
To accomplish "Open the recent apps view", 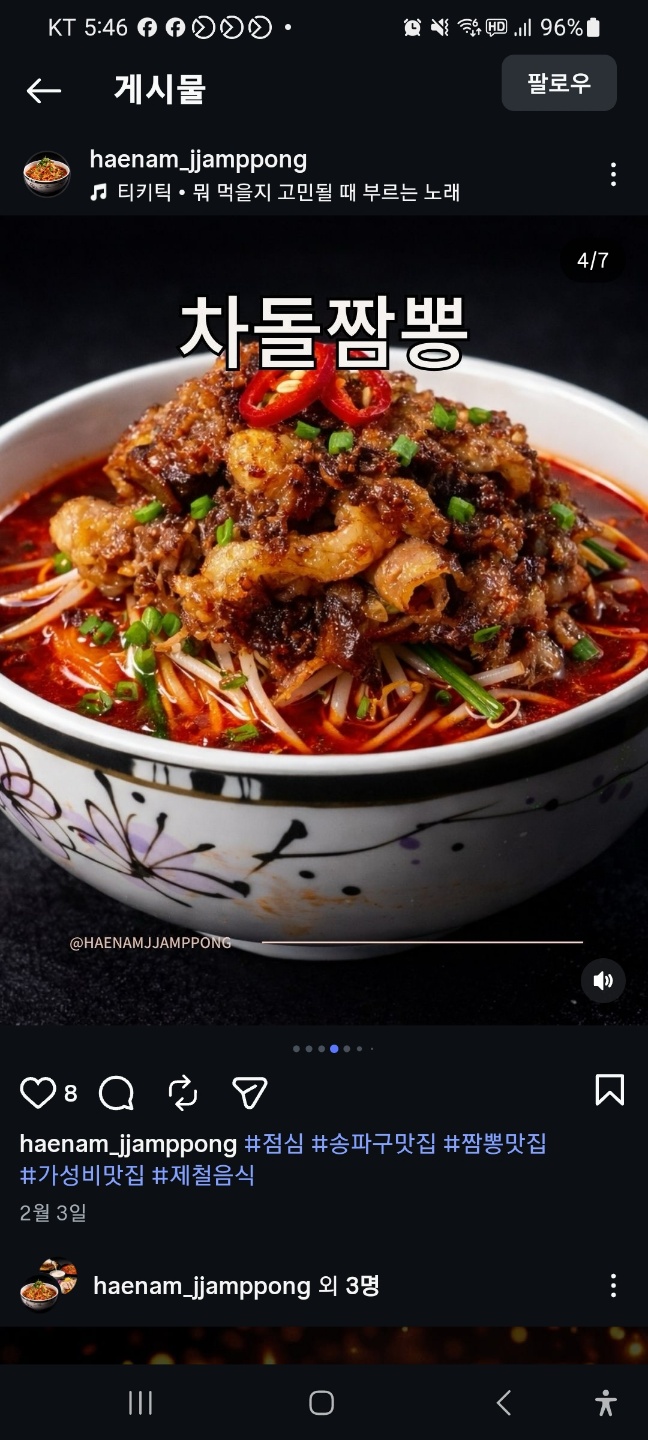I will [140, 1403].
